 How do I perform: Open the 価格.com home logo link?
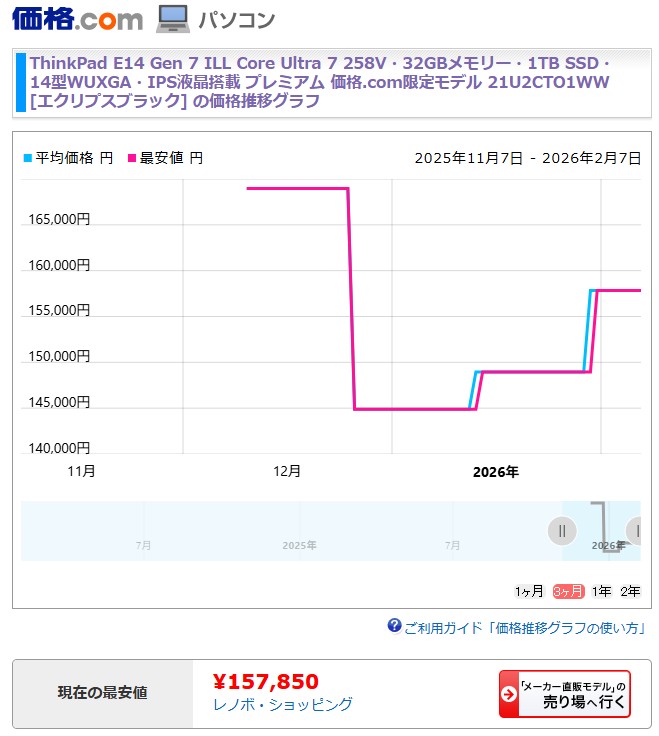[x=77, y=19]
